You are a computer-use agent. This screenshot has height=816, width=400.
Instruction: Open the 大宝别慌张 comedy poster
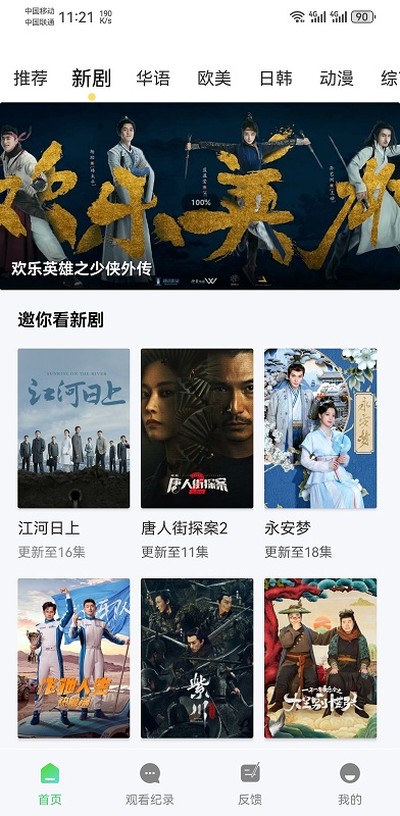click(320, 658)
